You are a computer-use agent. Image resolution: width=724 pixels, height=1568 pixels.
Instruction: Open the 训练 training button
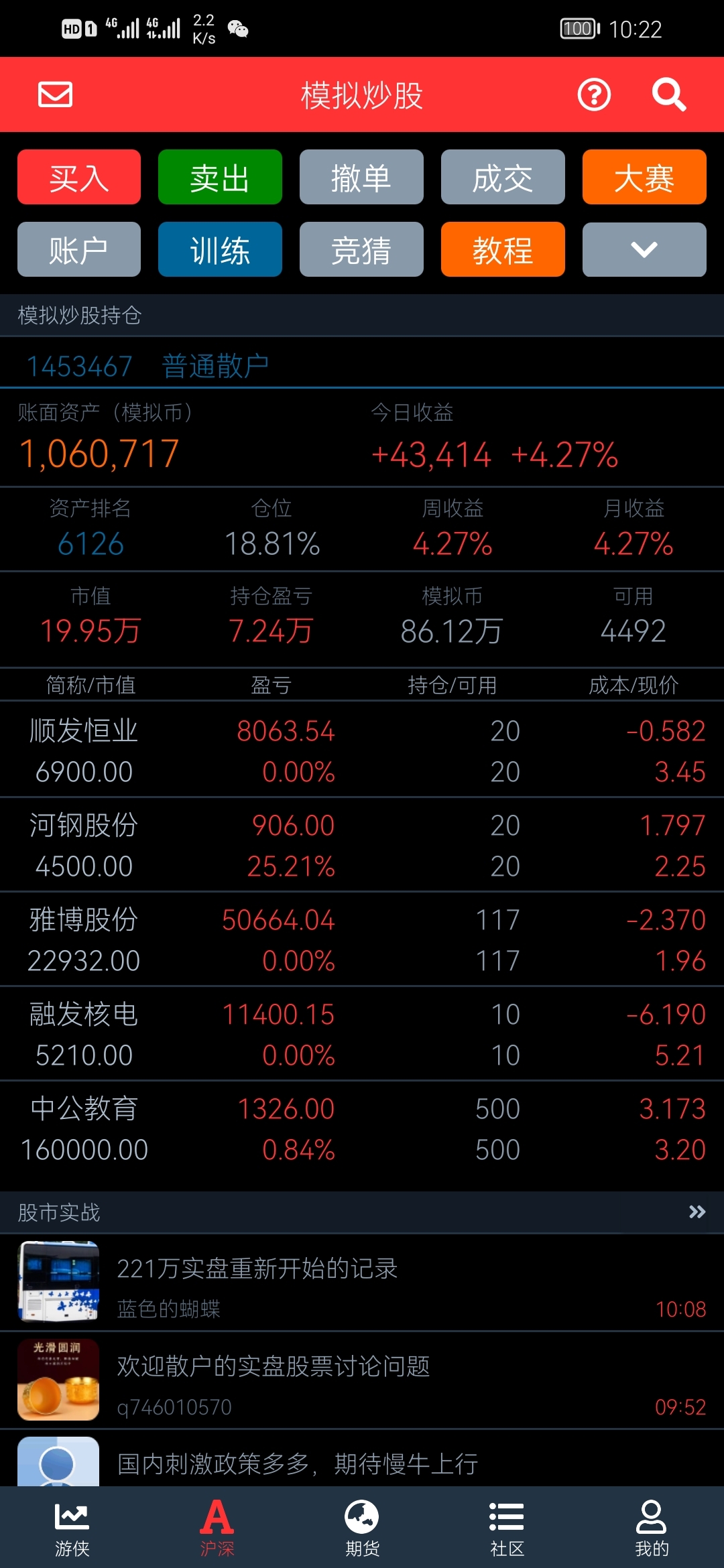pos(220,250)
